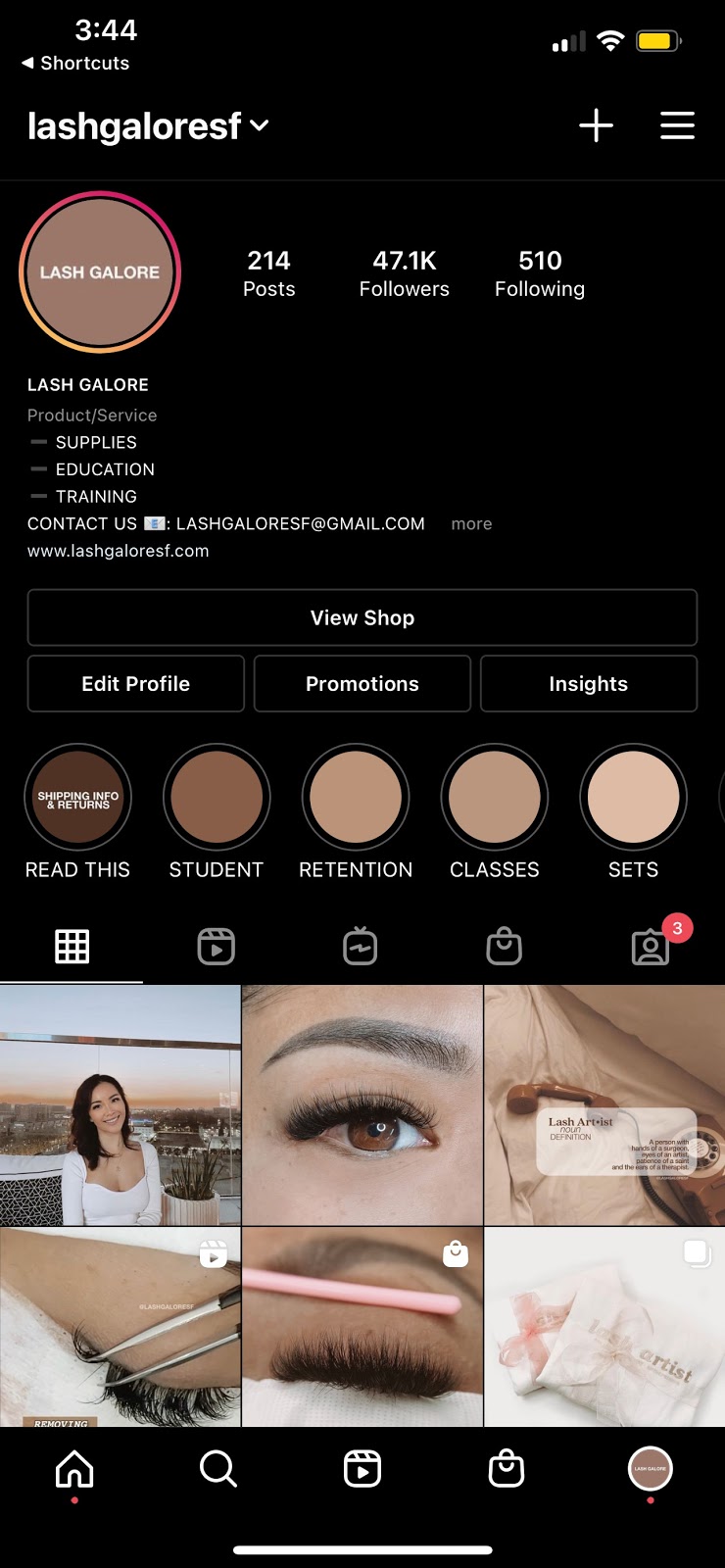Open the READ THIS story highlight

(77, 812)
